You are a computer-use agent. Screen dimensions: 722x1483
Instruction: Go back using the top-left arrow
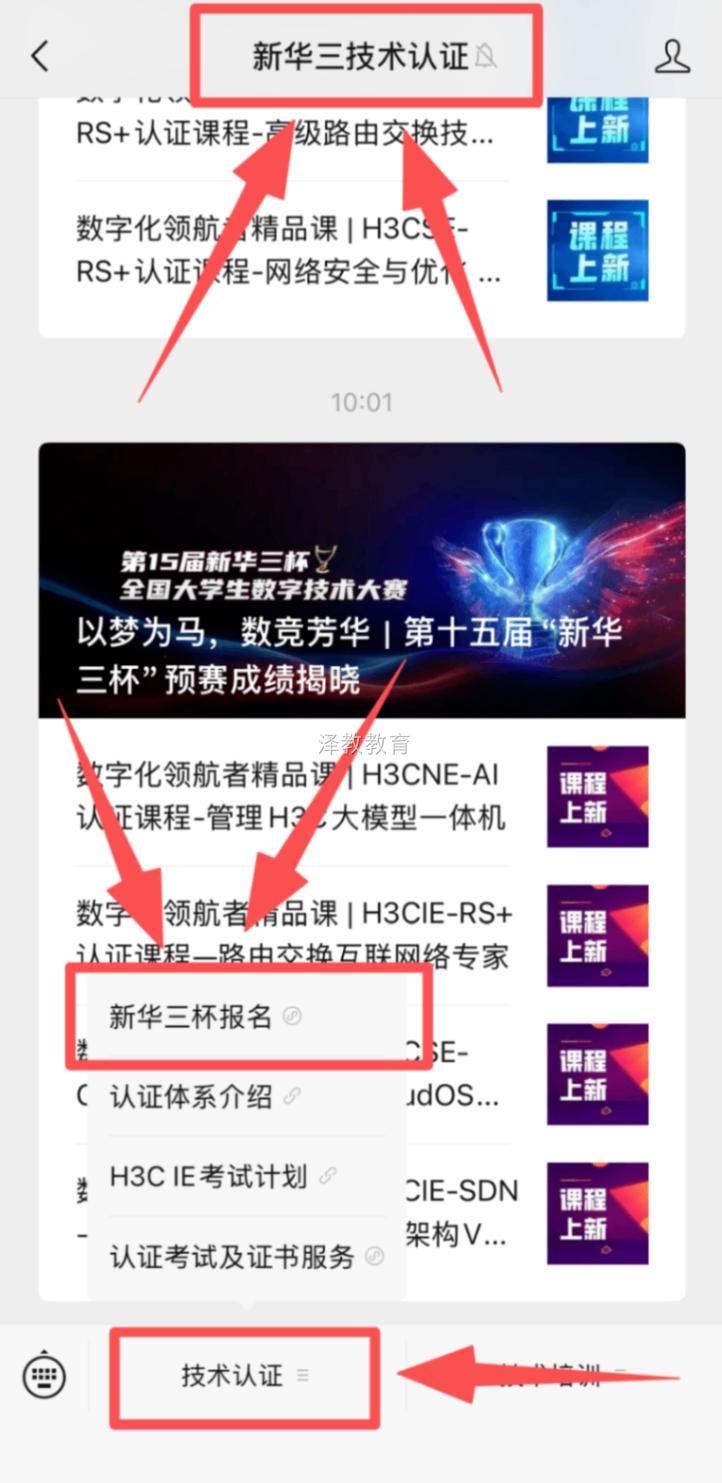point(40,56)
